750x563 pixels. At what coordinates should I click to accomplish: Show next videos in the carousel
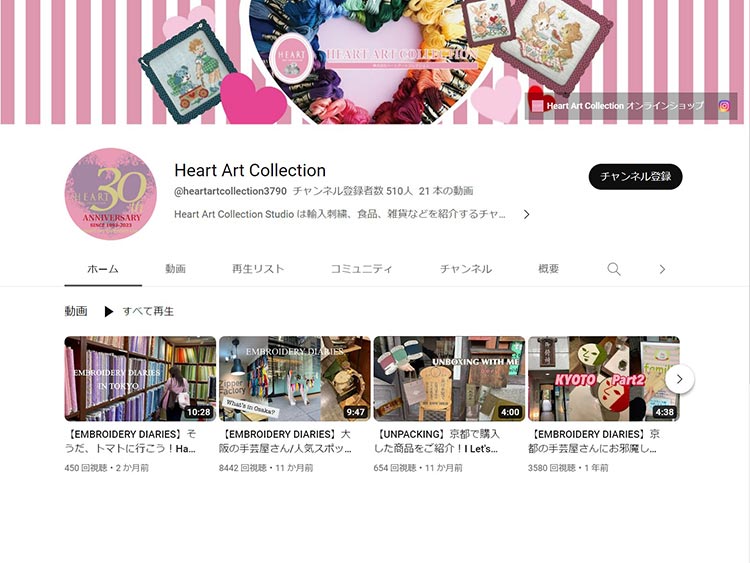point(679,379)
